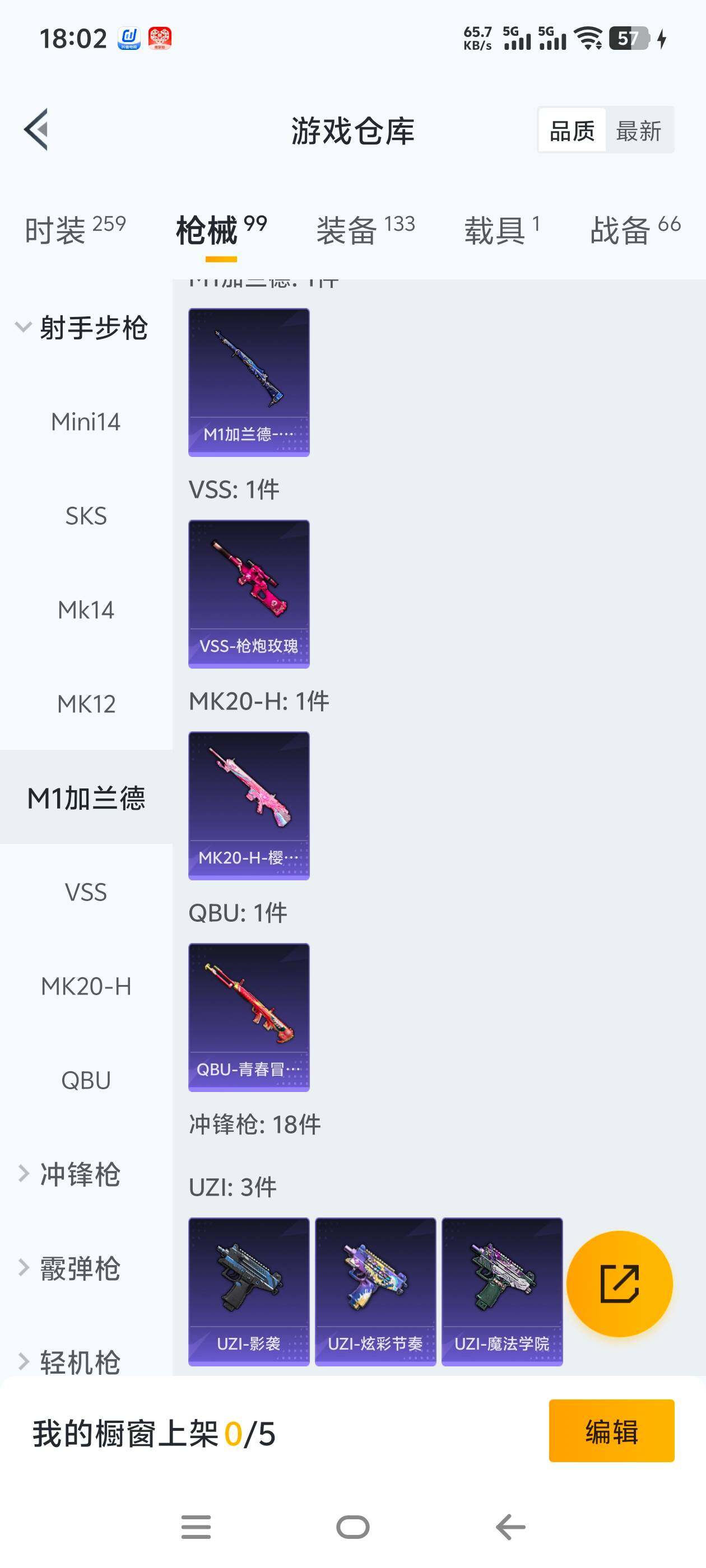Tap the circle home icon at bottom
706x1568 pixels.
click(352, 1527)
